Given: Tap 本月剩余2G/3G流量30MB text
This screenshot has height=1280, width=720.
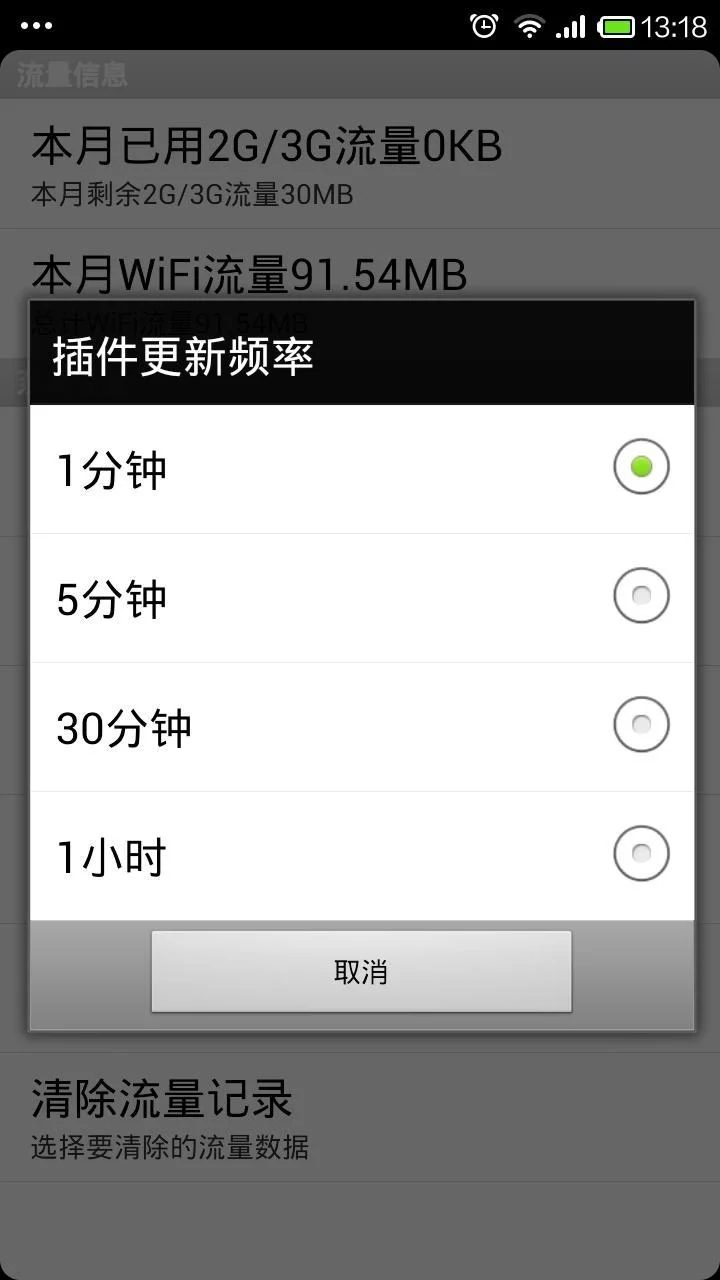Looking at the screenshot, I should [192, 194].
